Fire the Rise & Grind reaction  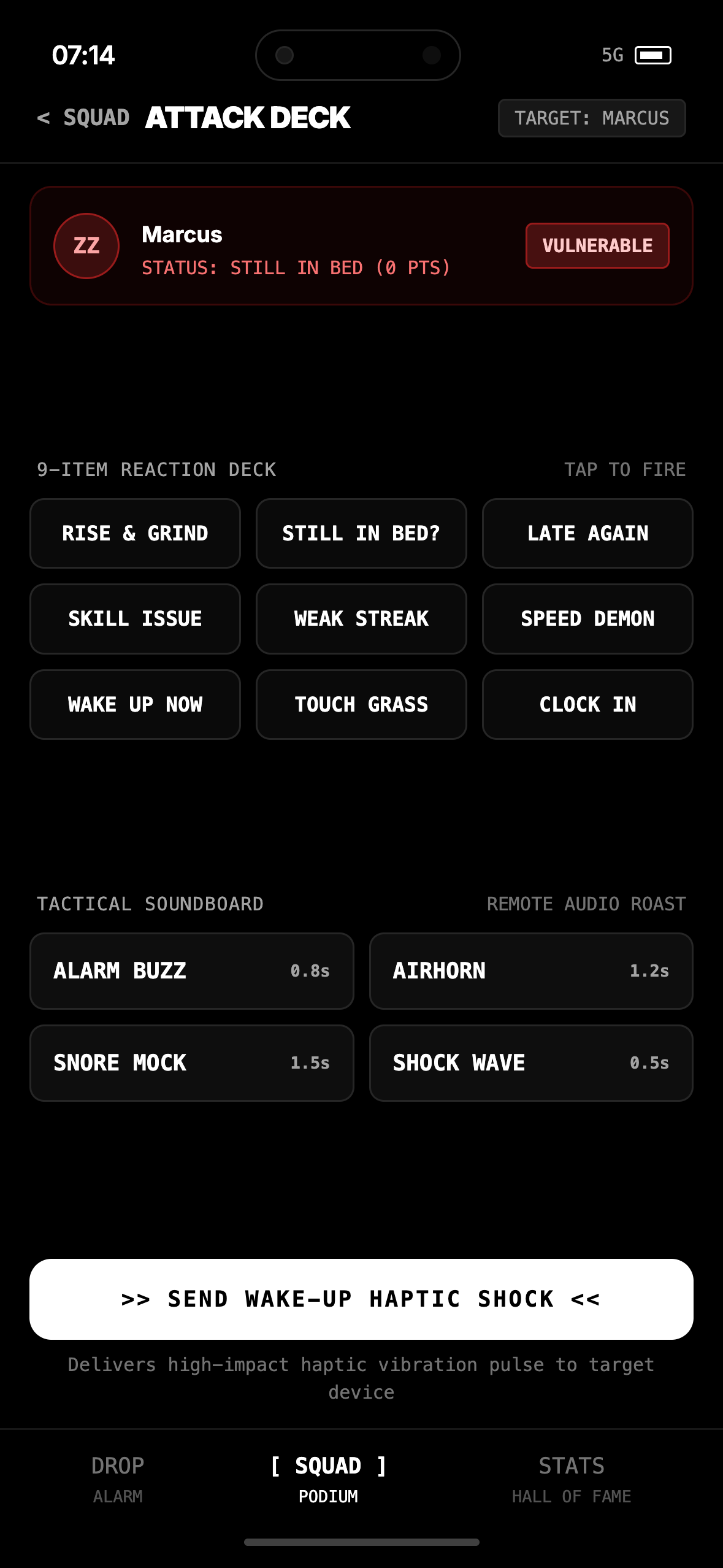click(135, 533)
